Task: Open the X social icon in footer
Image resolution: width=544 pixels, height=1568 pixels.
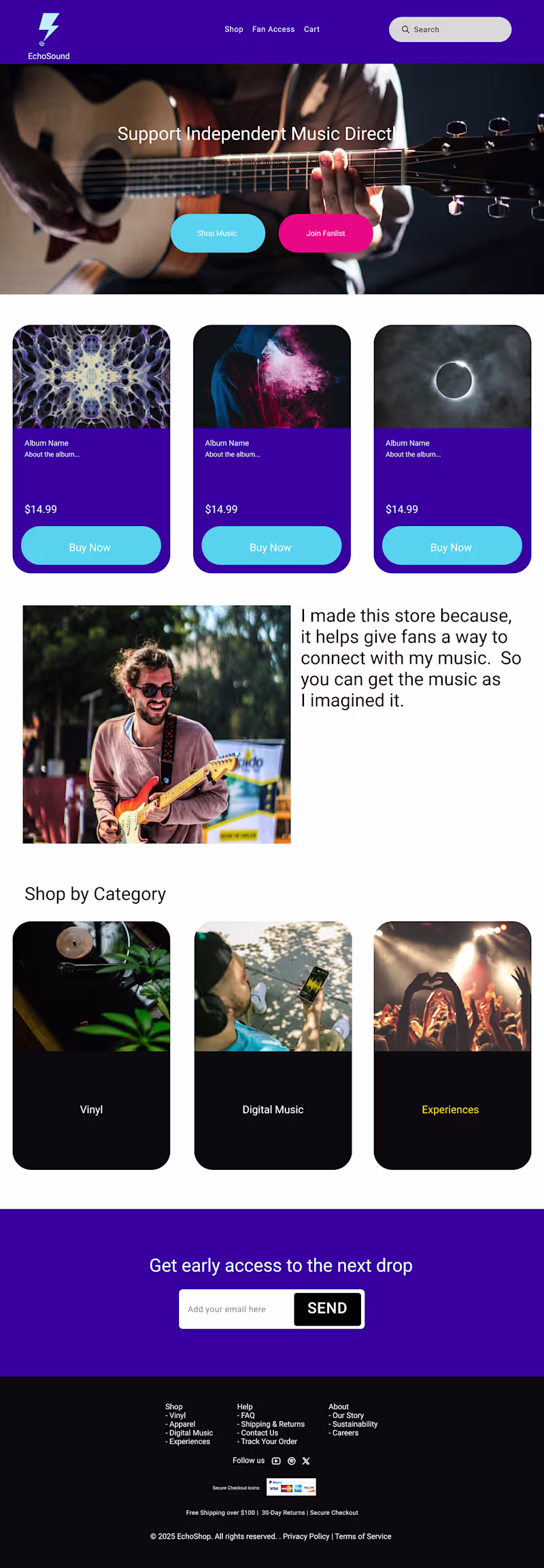Action: pos(306,1460)
